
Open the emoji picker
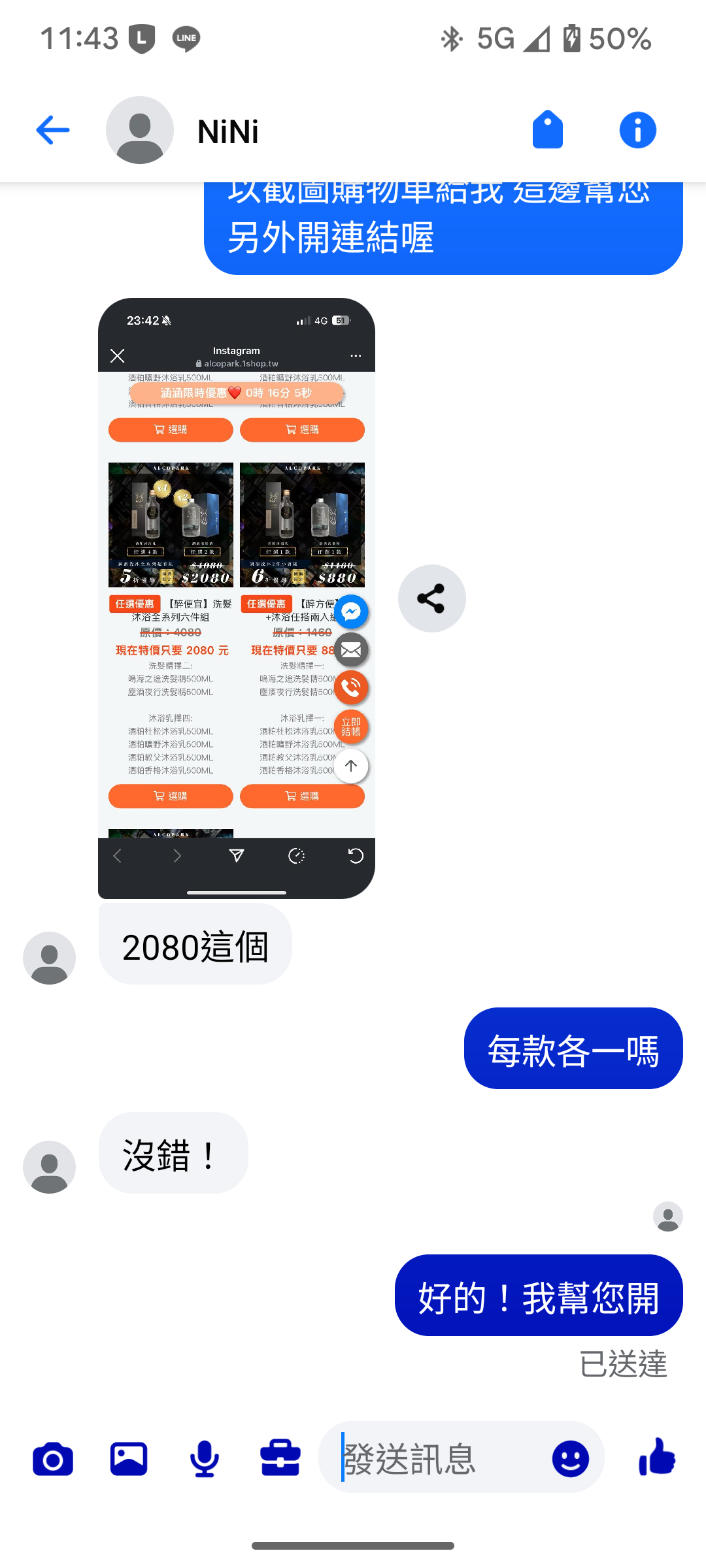tap(570, 1459)
